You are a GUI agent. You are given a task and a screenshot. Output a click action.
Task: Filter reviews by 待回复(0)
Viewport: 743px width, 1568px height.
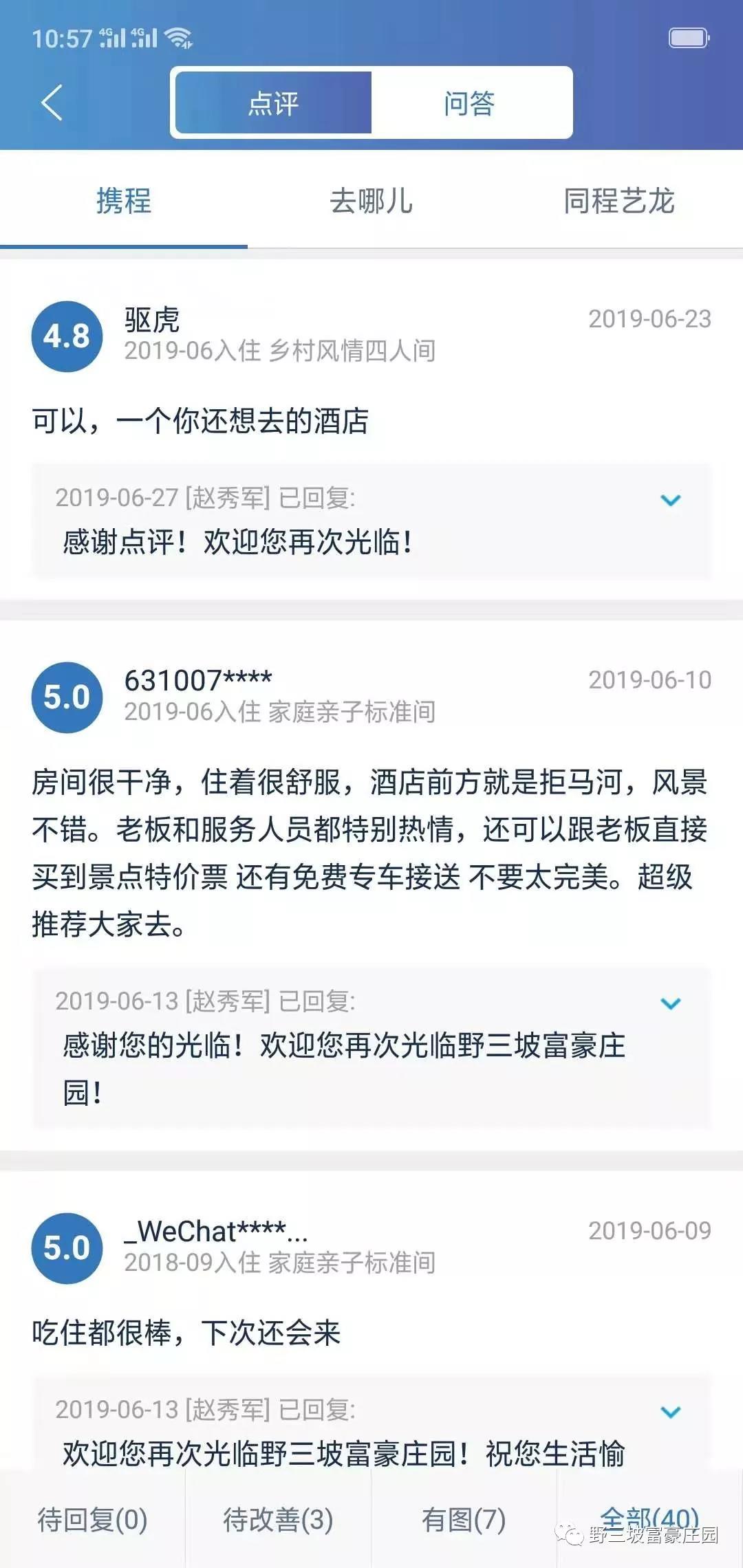[x=93, y=1519]
